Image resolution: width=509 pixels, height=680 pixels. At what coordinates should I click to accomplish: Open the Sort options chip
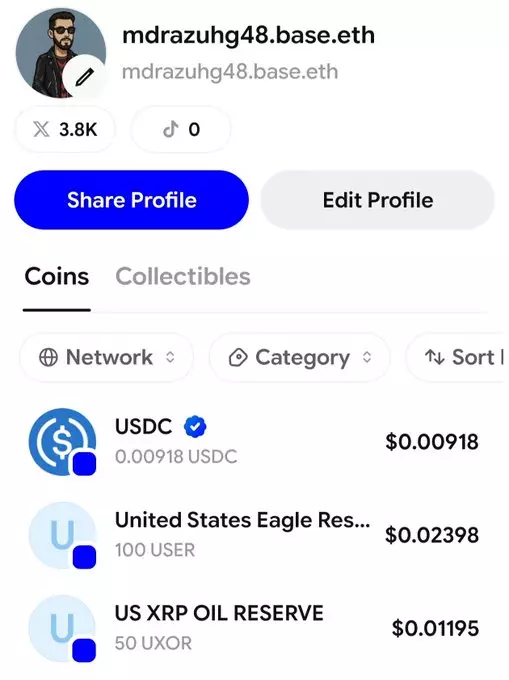(457, 357)
